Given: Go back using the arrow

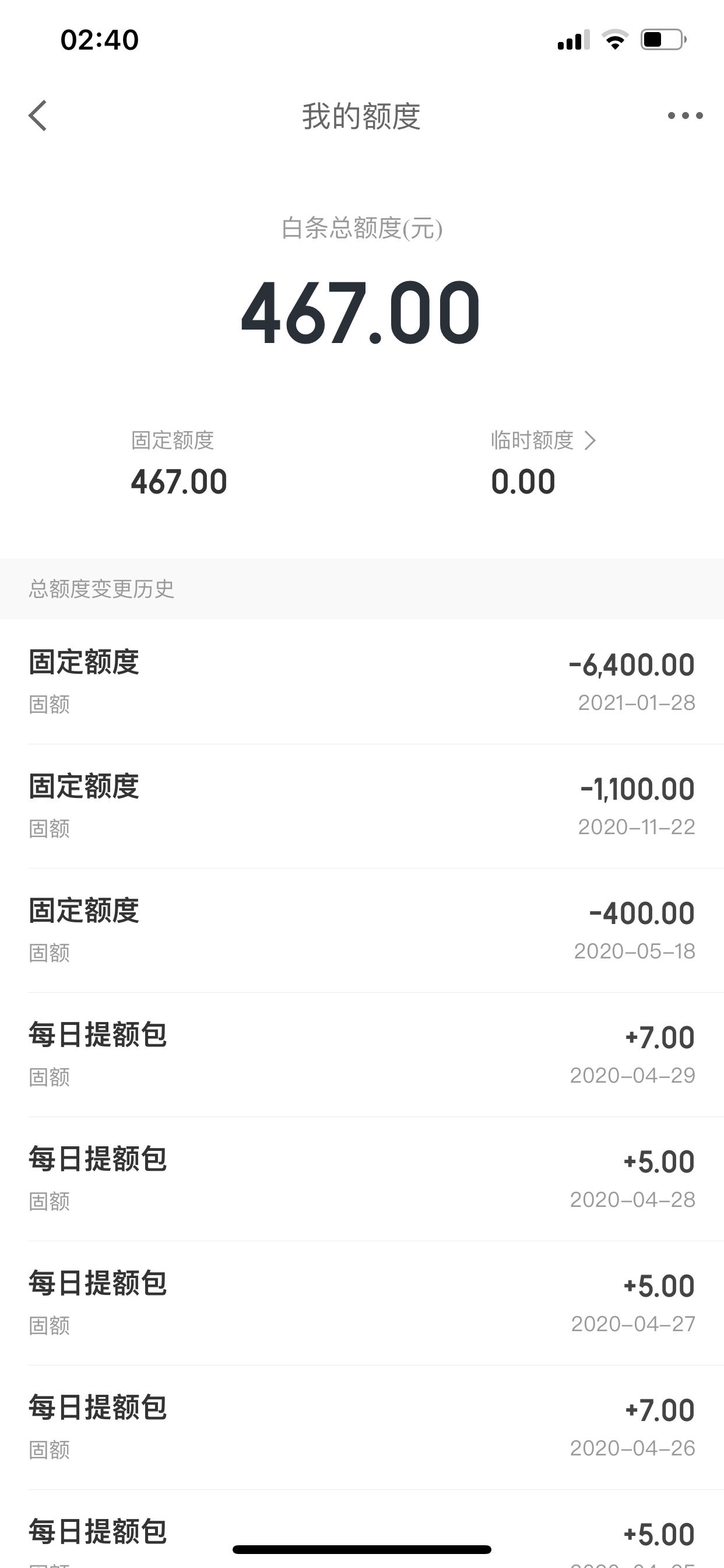Looking at the screenshot, I should pyautogui.click(x=38, y=116).
